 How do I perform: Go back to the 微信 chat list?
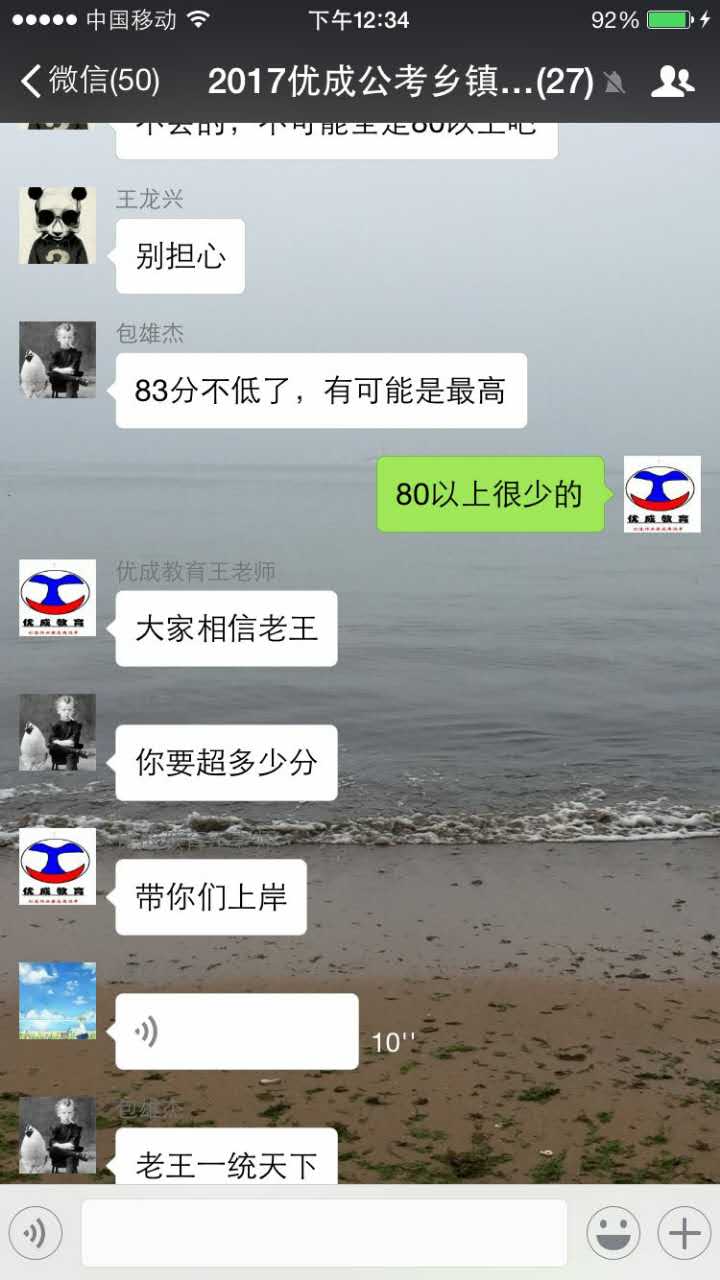90,81
